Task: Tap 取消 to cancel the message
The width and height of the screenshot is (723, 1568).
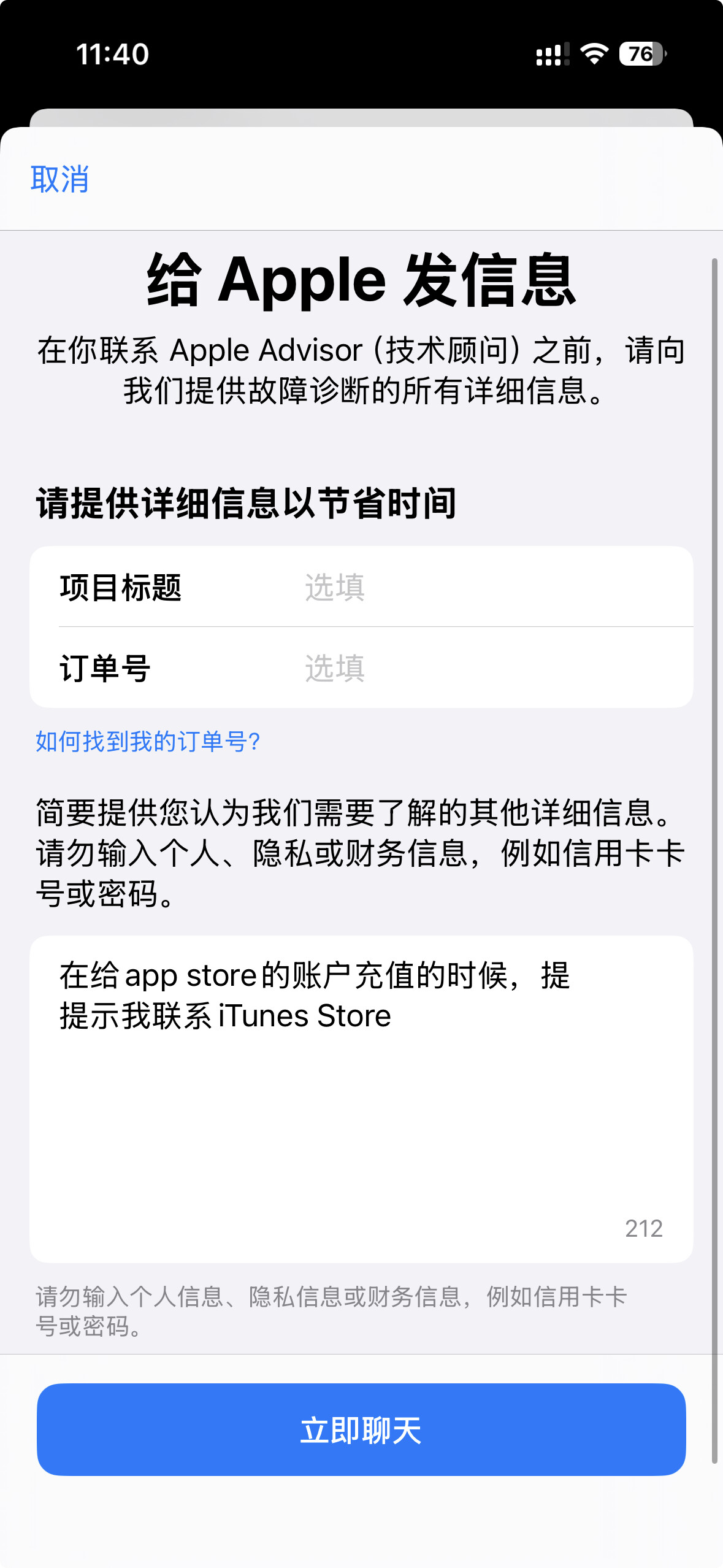Action: (59, 179)
